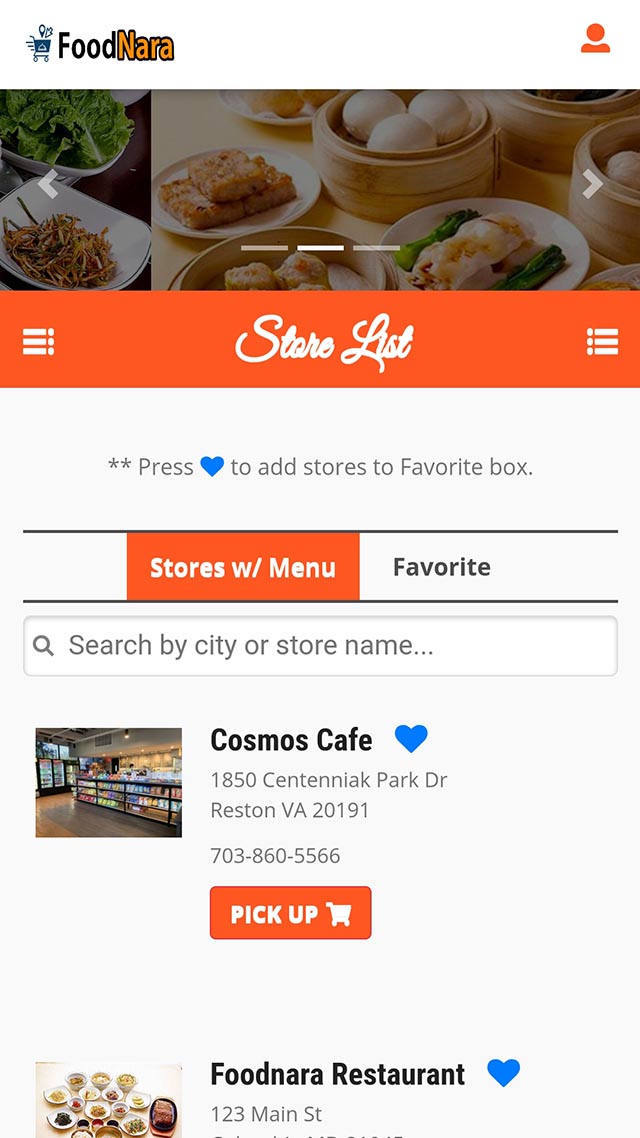Favorite Cosmos Cafe with the heart
The width and height of the screenshot is (640, 1138).
[411, 739]
